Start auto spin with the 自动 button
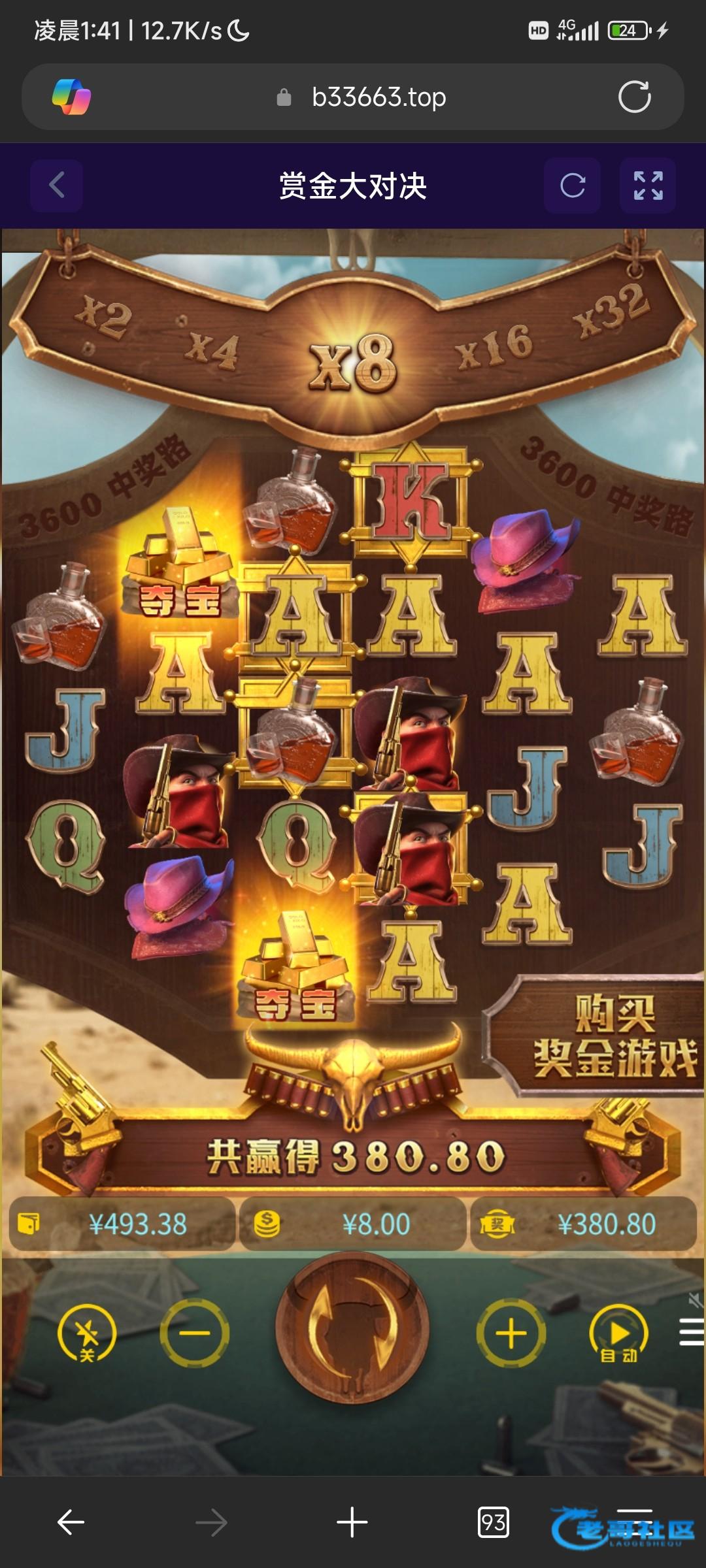The width and height of the screenshot is (706, 1568). click(618, 1333)
